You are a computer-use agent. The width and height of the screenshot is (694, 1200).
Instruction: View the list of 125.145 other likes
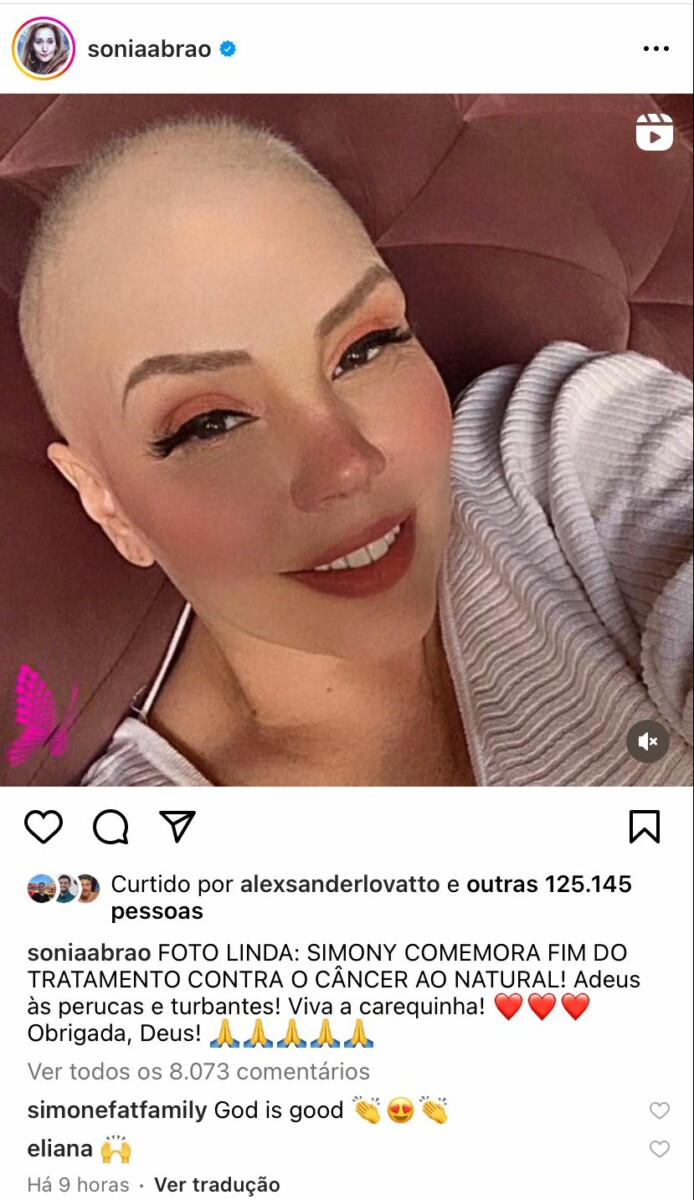pos(548,884)
